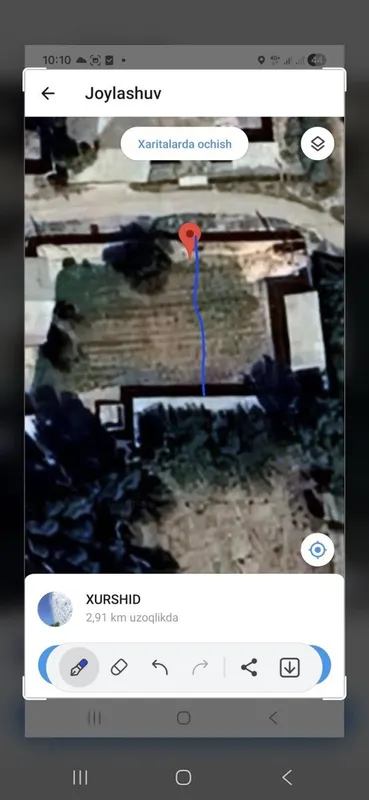The image size is (369, 800).
Task: Undo the last drawing stroke
Action: click(160, 667)
